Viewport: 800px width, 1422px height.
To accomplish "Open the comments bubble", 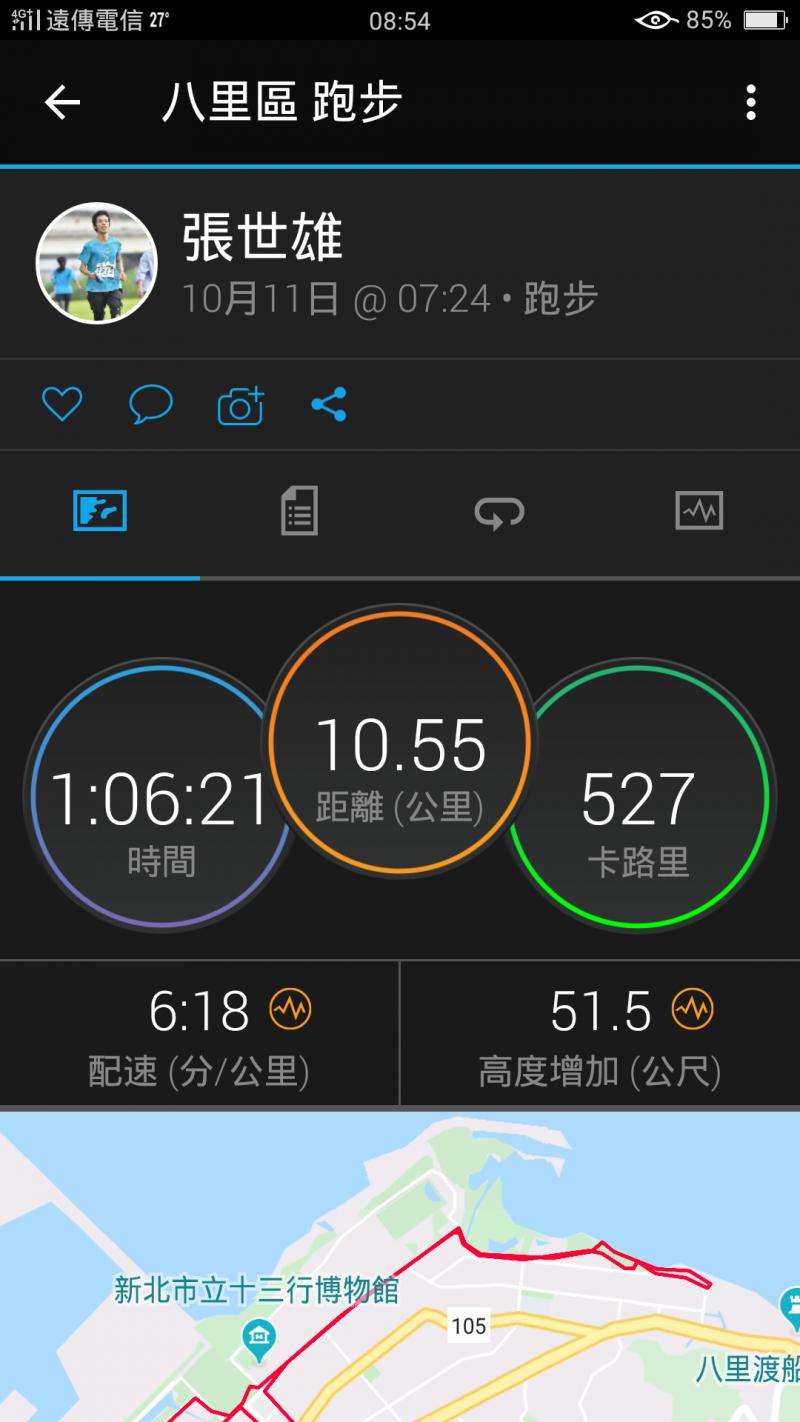I will pos(151,405).
